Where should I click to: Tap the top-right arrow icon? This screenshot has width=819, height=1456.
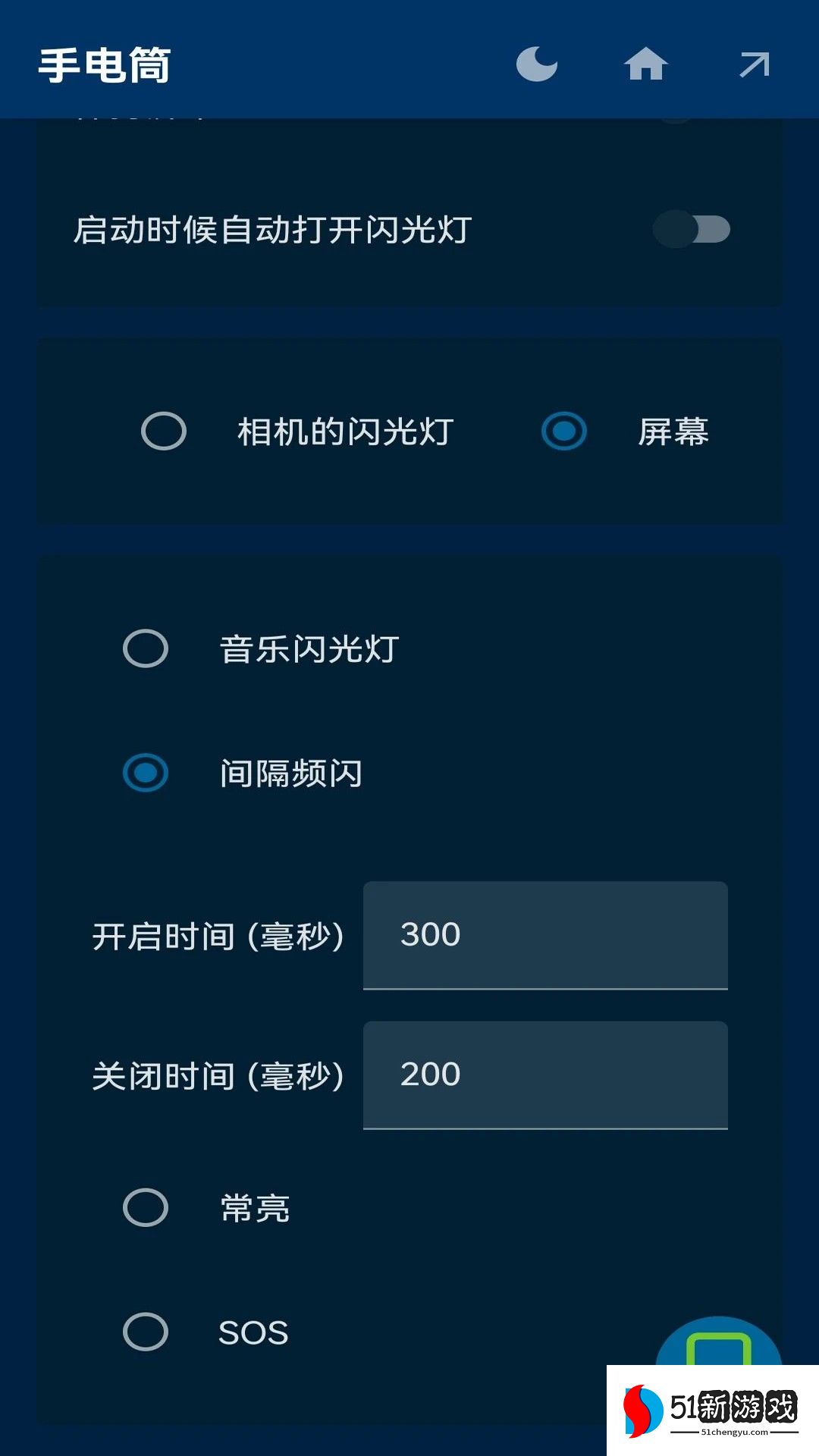[x=755, y=64]
